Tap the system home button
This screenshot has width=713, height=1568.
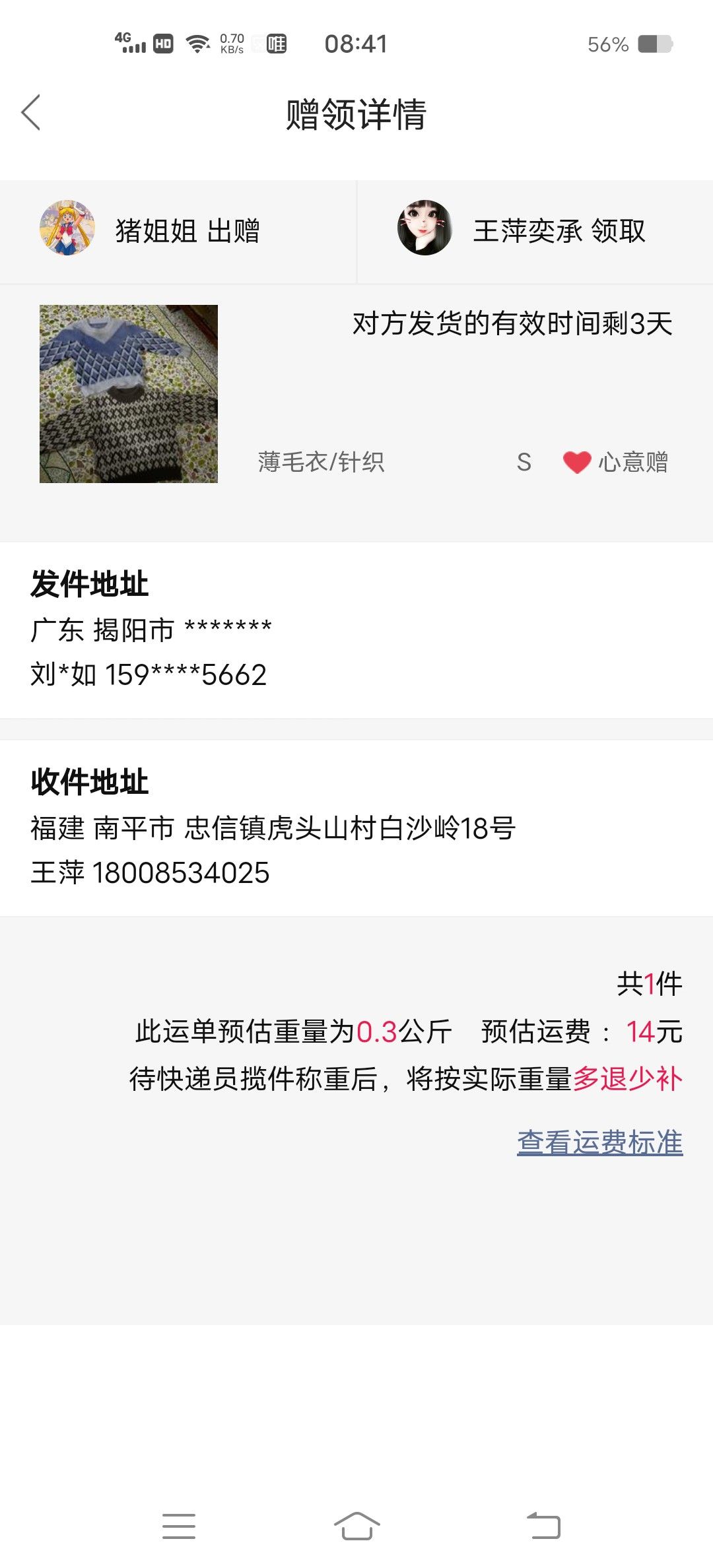[356, 1526]
